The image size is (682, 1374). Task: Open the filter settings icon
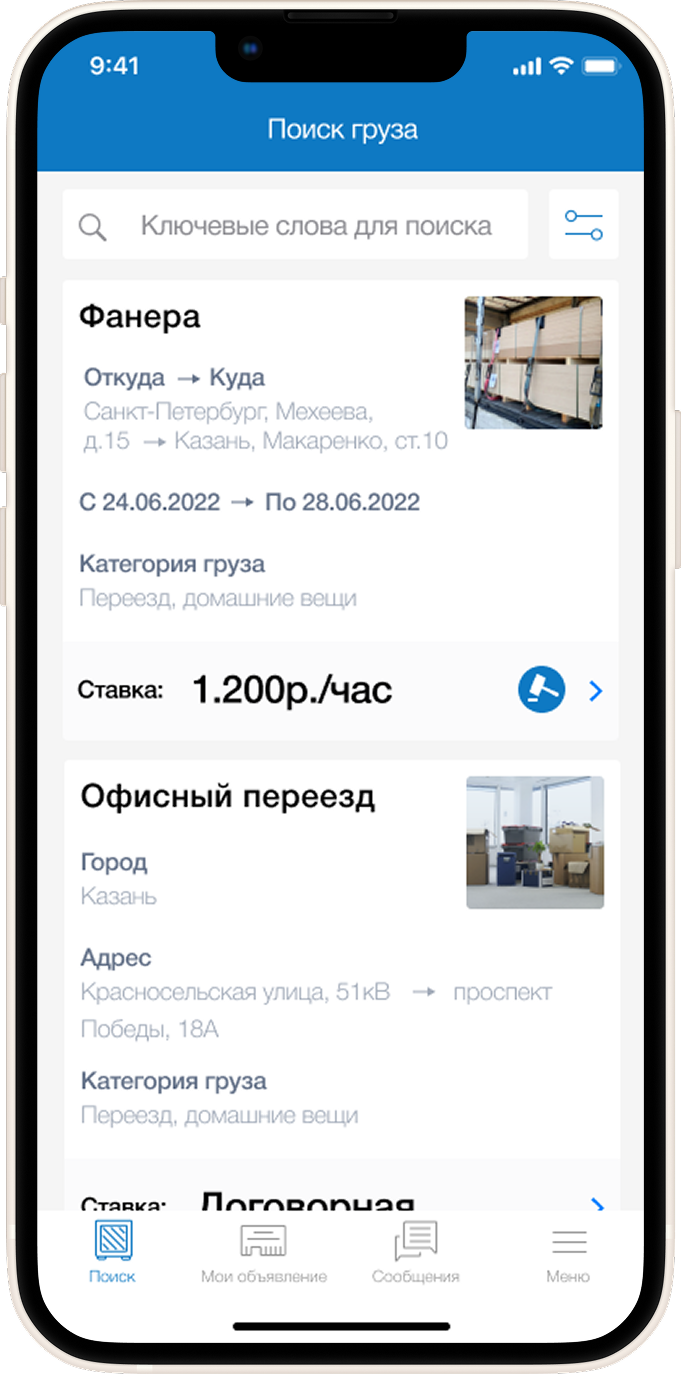[x=584, y=225]
